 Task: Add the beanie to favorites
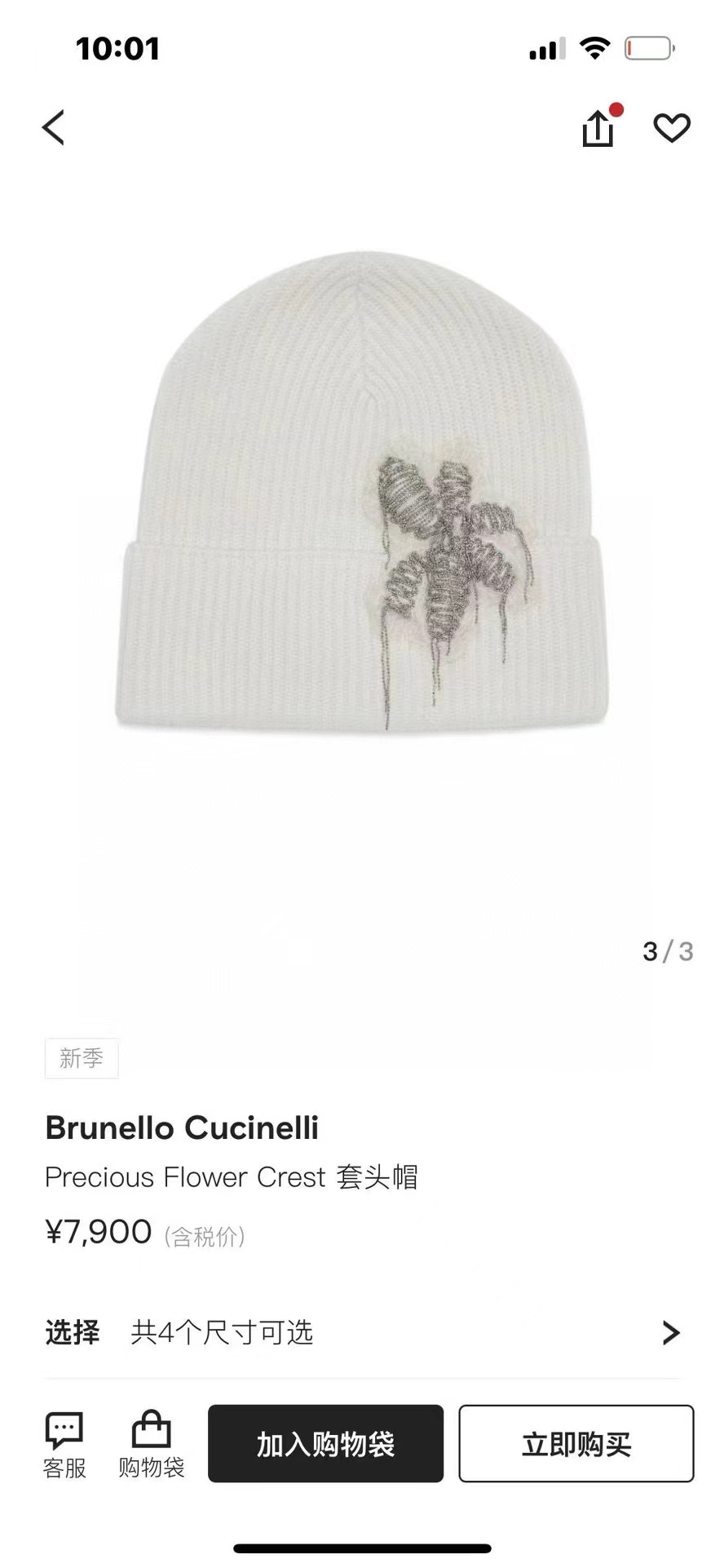pos(672,128)
